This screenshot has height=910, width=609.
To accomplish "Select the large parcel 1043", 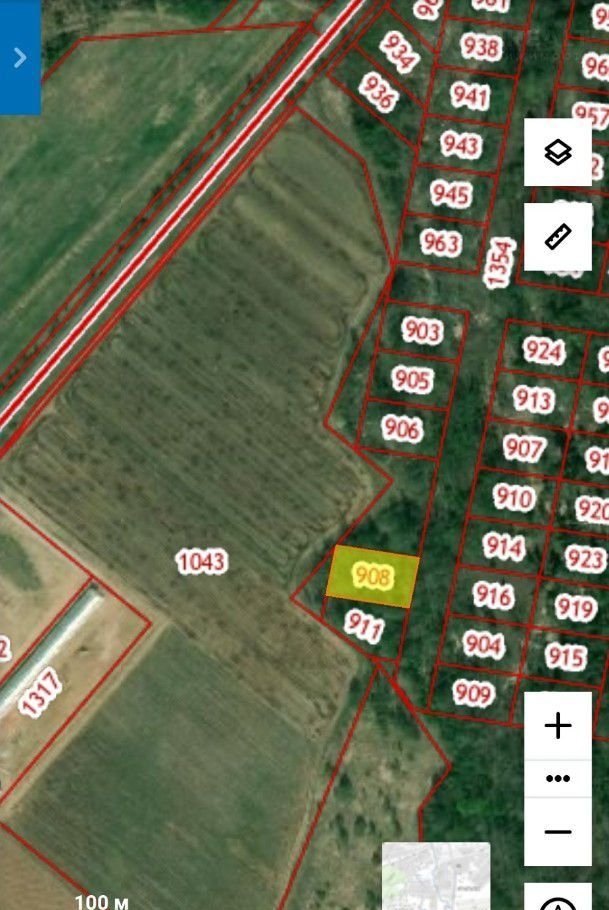I will (201, 562).
